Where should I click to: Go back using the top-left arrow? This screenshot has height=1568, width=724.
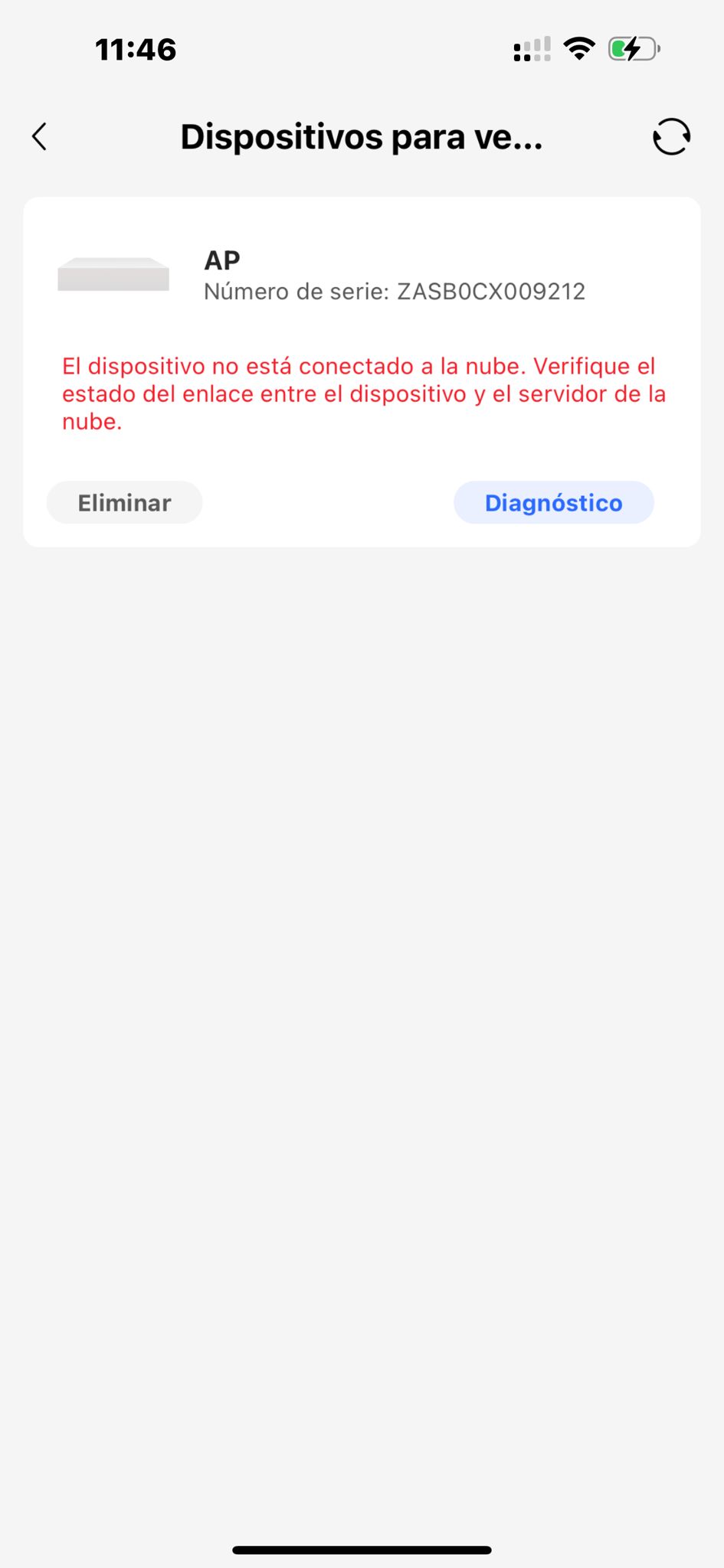click(40, 137)
